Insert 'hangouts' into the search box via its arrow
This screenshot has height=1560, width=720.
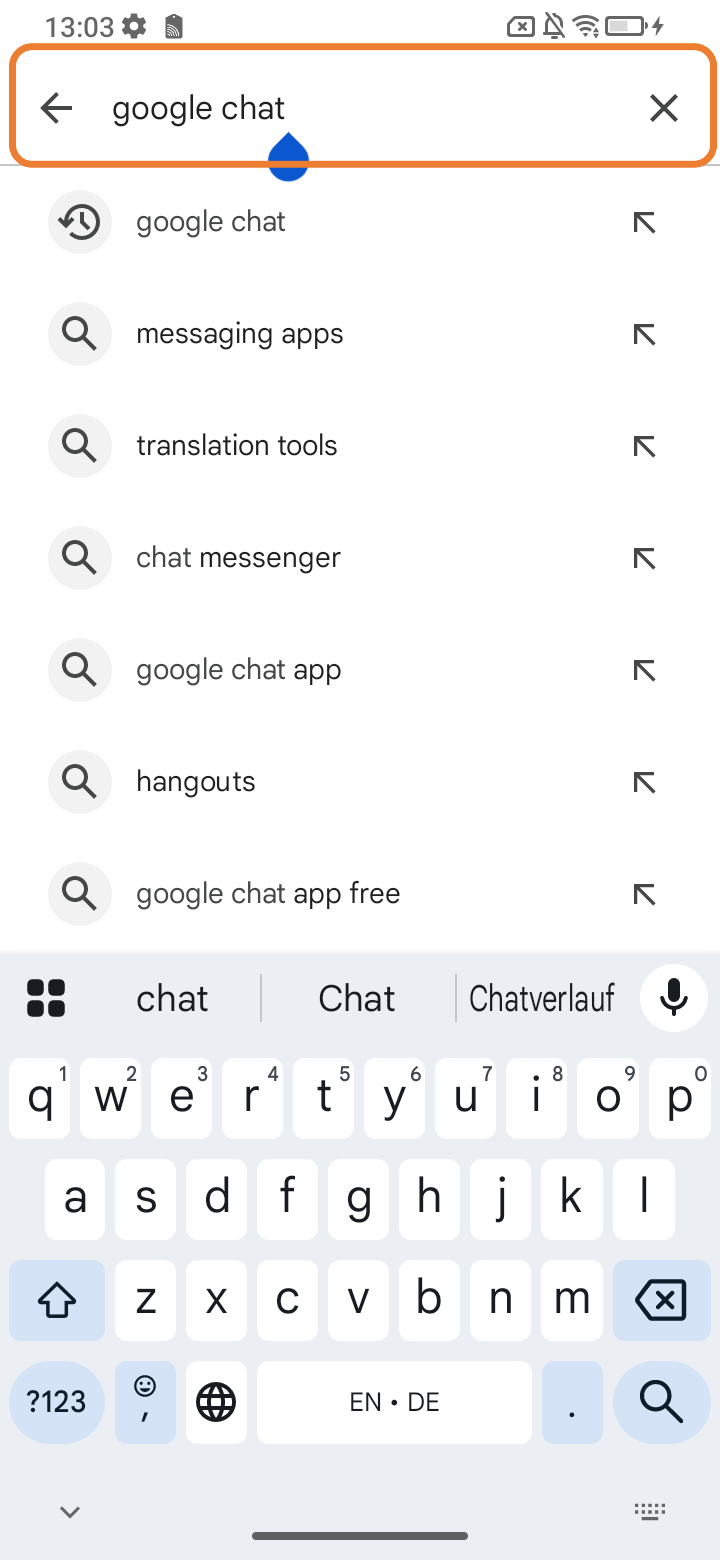(x=644, y=782)
